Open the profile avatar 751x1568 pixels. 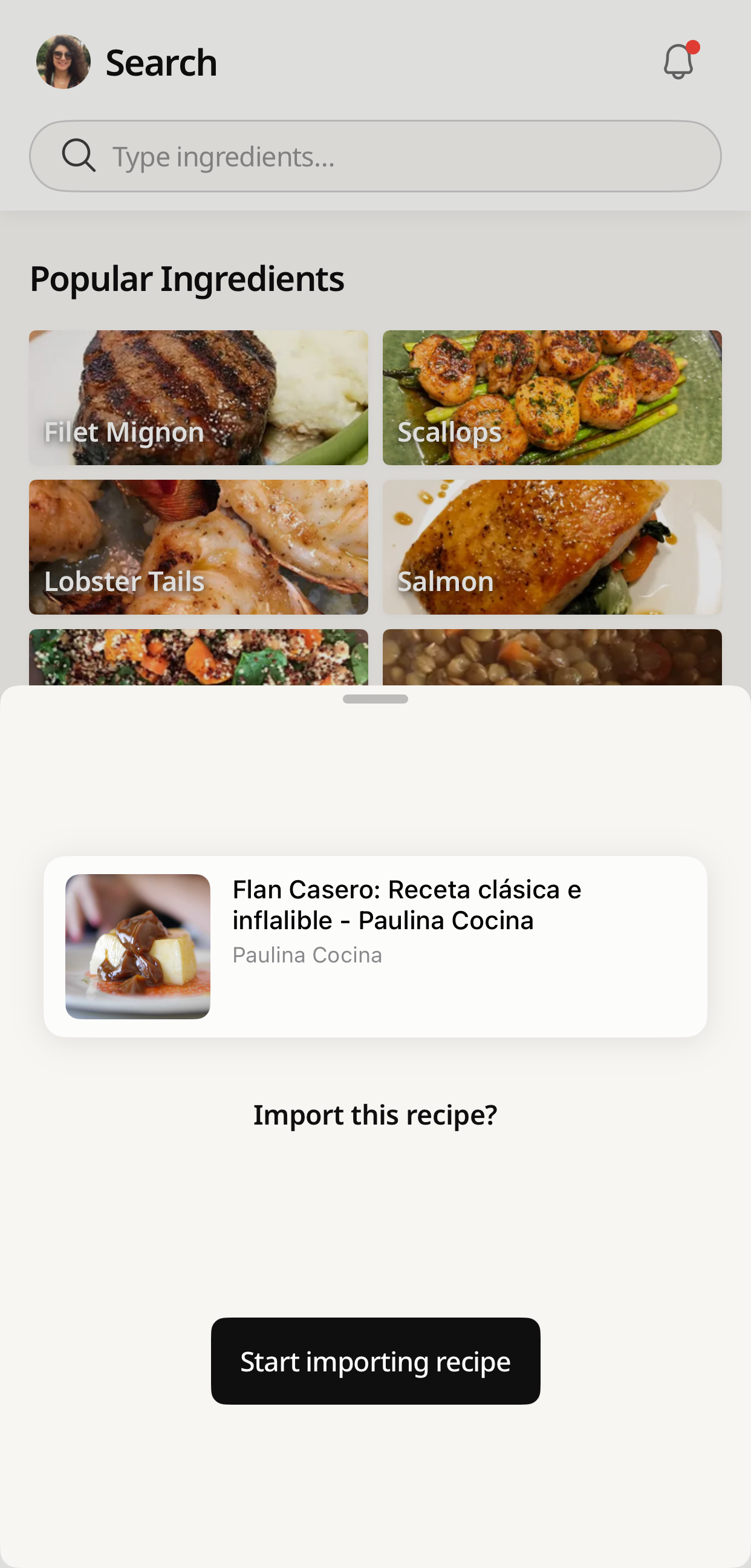(x=63, y=62)
